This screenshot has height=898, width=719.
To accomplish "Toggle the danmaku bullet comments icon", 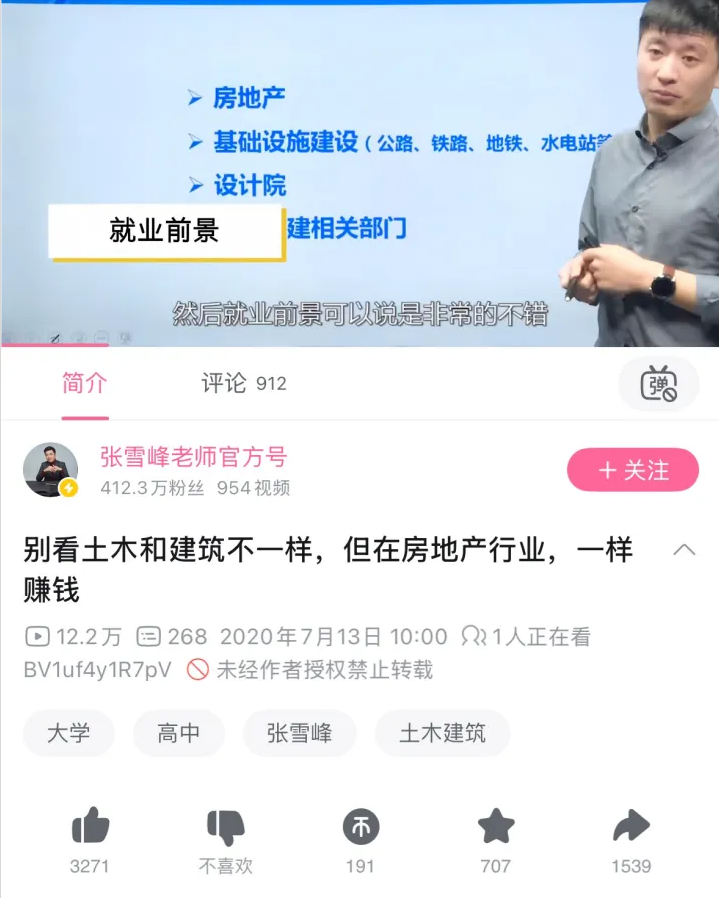I will (x=658, y=384).
